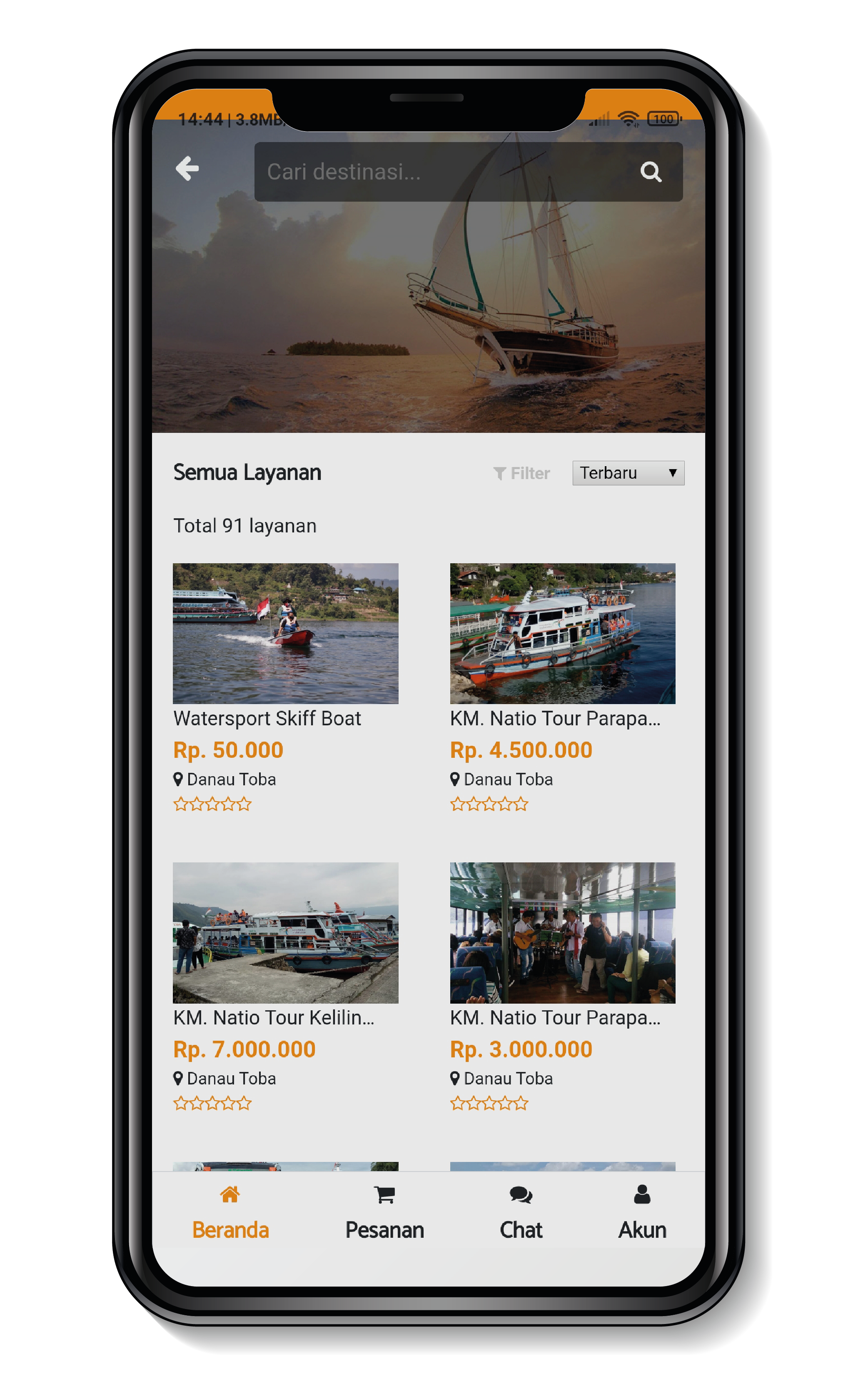868x1389 pixels.
Task: Open the KM. Natio Tour Kelilin... card
Action: point(285,932)
